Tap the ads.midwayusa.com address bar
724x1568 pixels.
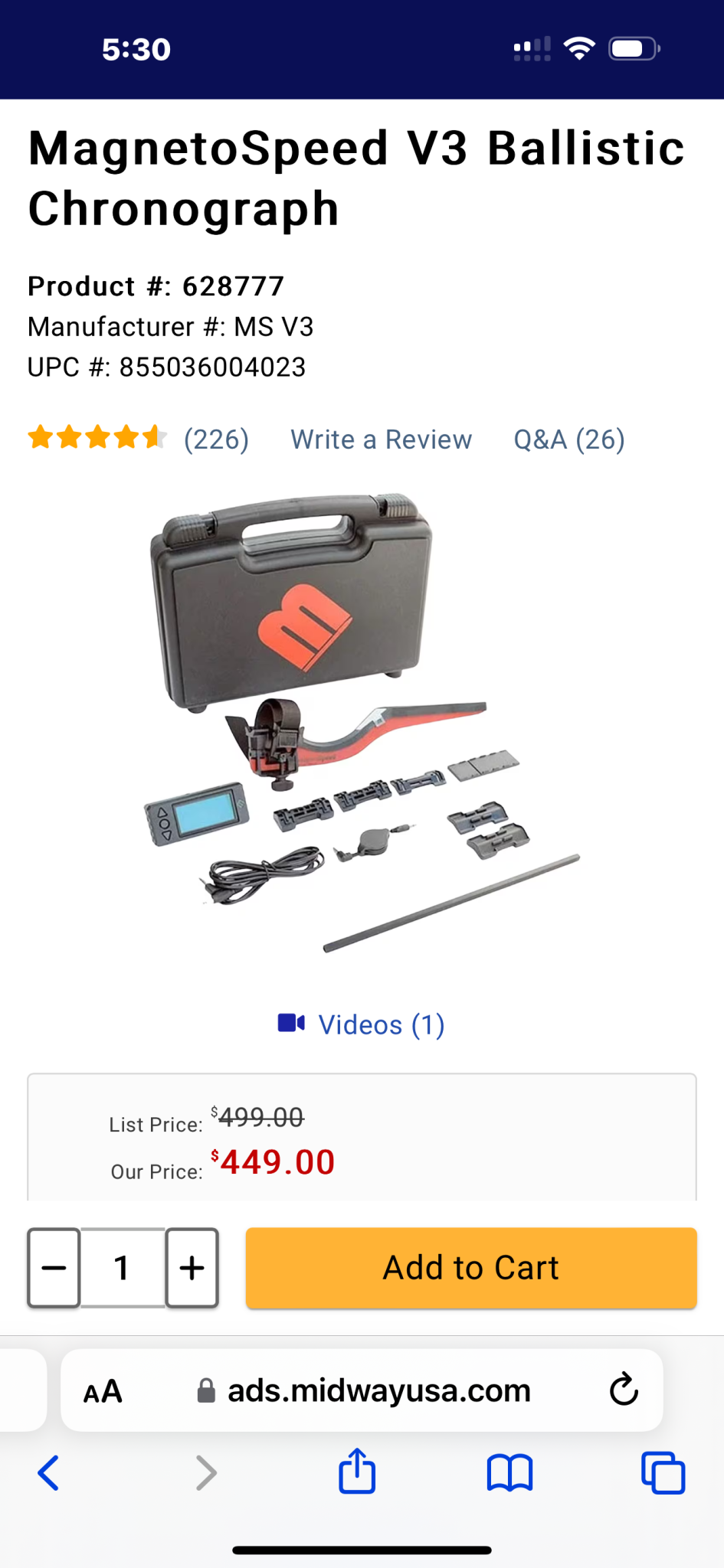(x=378, y=1391)
